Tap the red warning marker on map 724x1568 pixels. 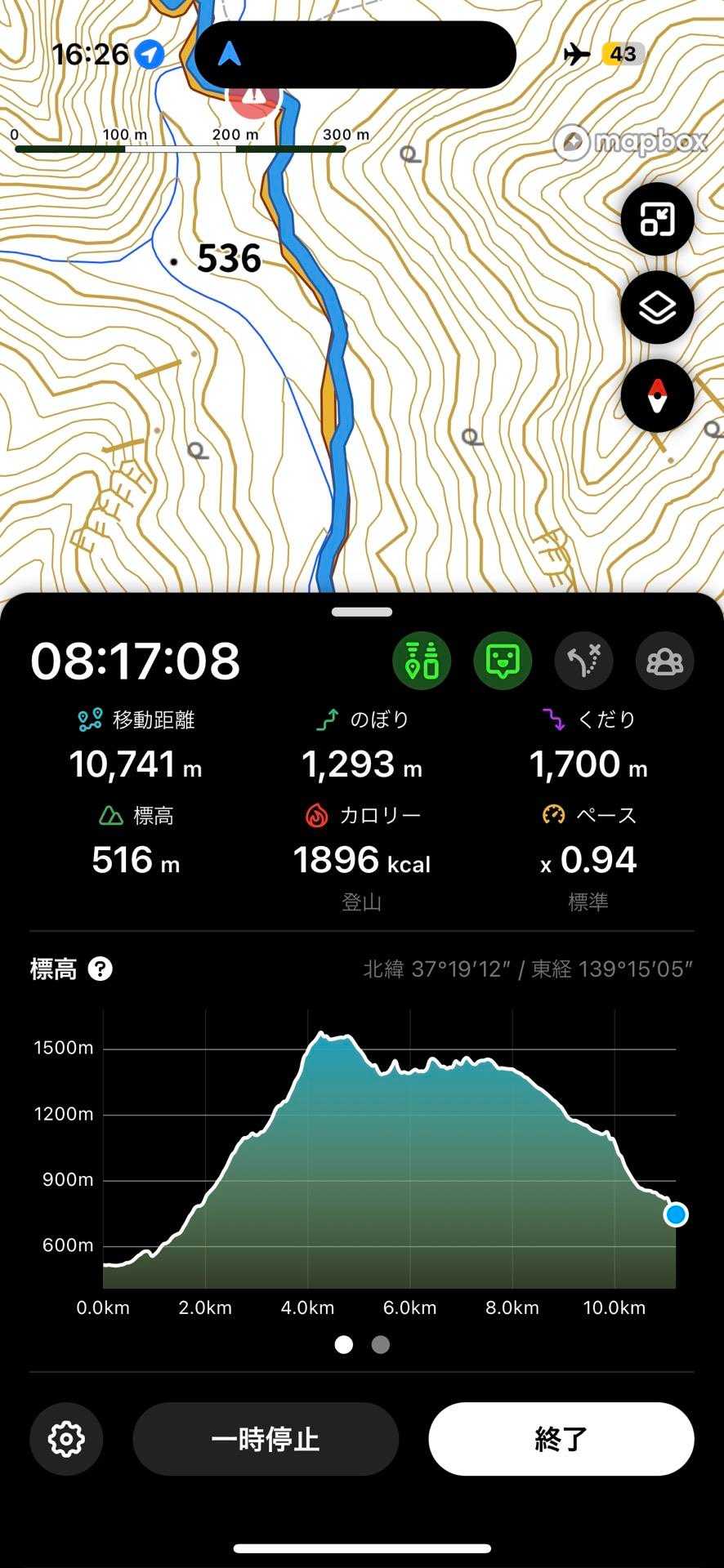click(x=254, y=97)
